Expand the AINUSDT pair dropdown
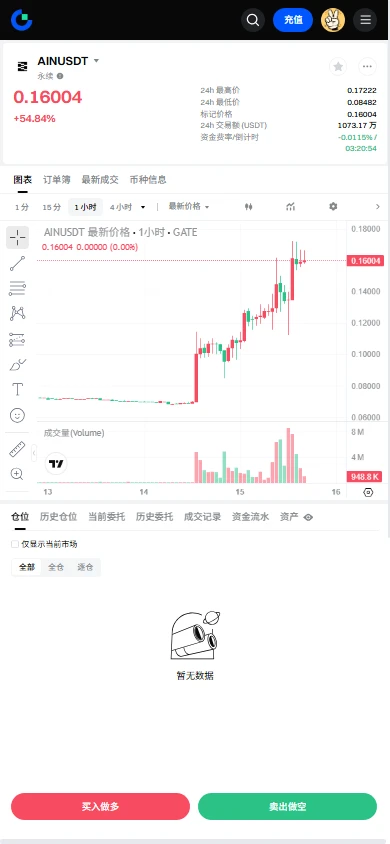Viewport: 390px width, 844px height. tap(96, 61)
